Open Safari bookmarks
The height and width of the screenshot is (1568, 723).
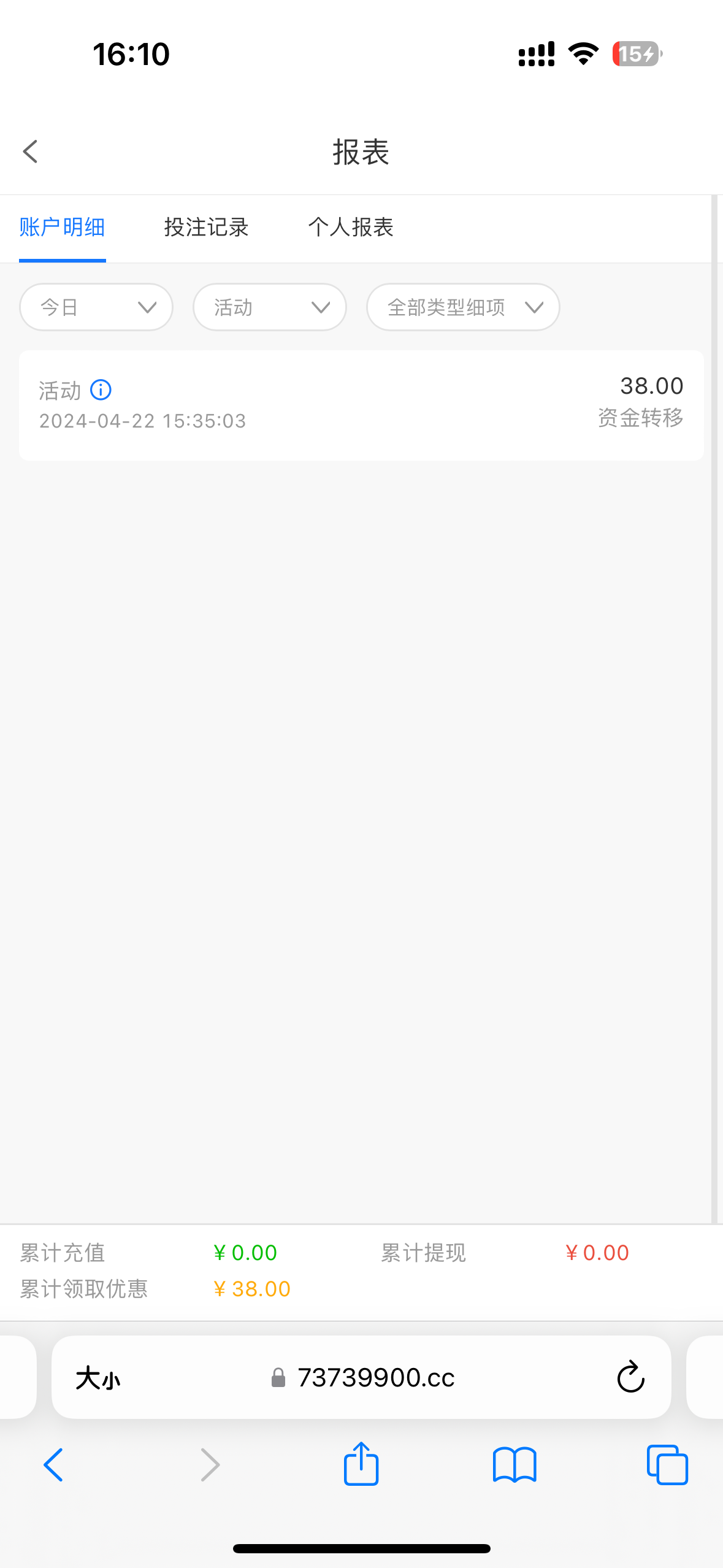(515, 1465)
